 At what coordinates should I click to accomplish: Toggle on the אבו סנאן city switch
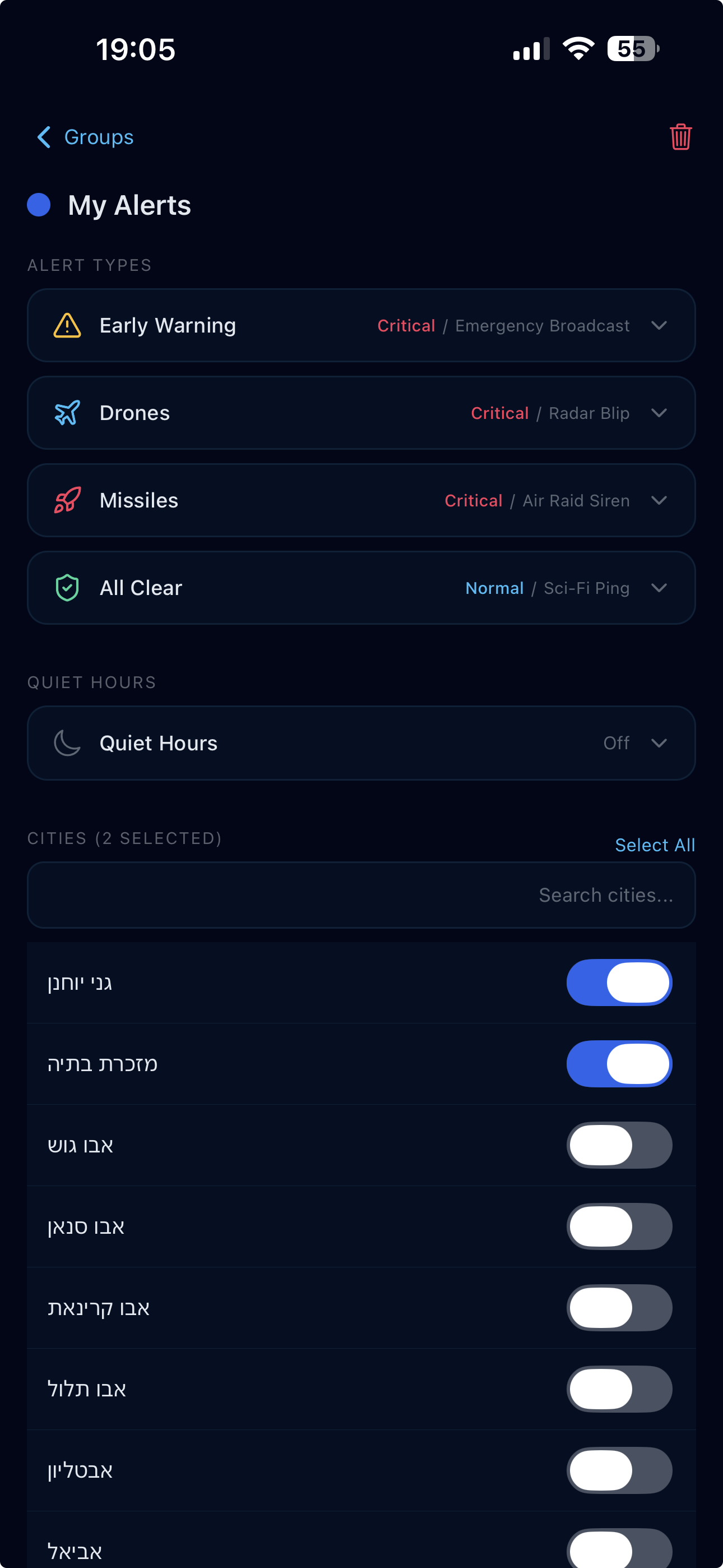(619, 1226)
